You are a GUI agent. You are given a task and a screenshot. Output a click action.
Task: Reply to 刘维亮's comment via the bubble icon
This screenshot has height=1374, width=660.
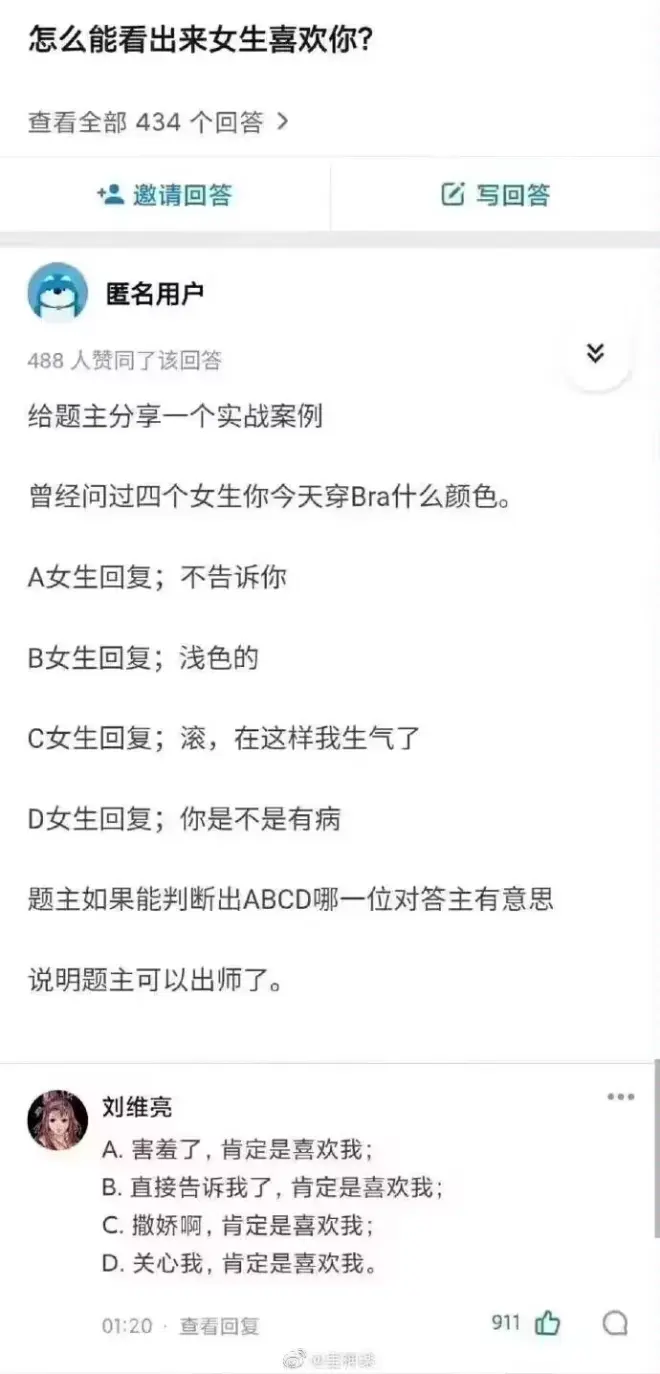pos(615,1324)
